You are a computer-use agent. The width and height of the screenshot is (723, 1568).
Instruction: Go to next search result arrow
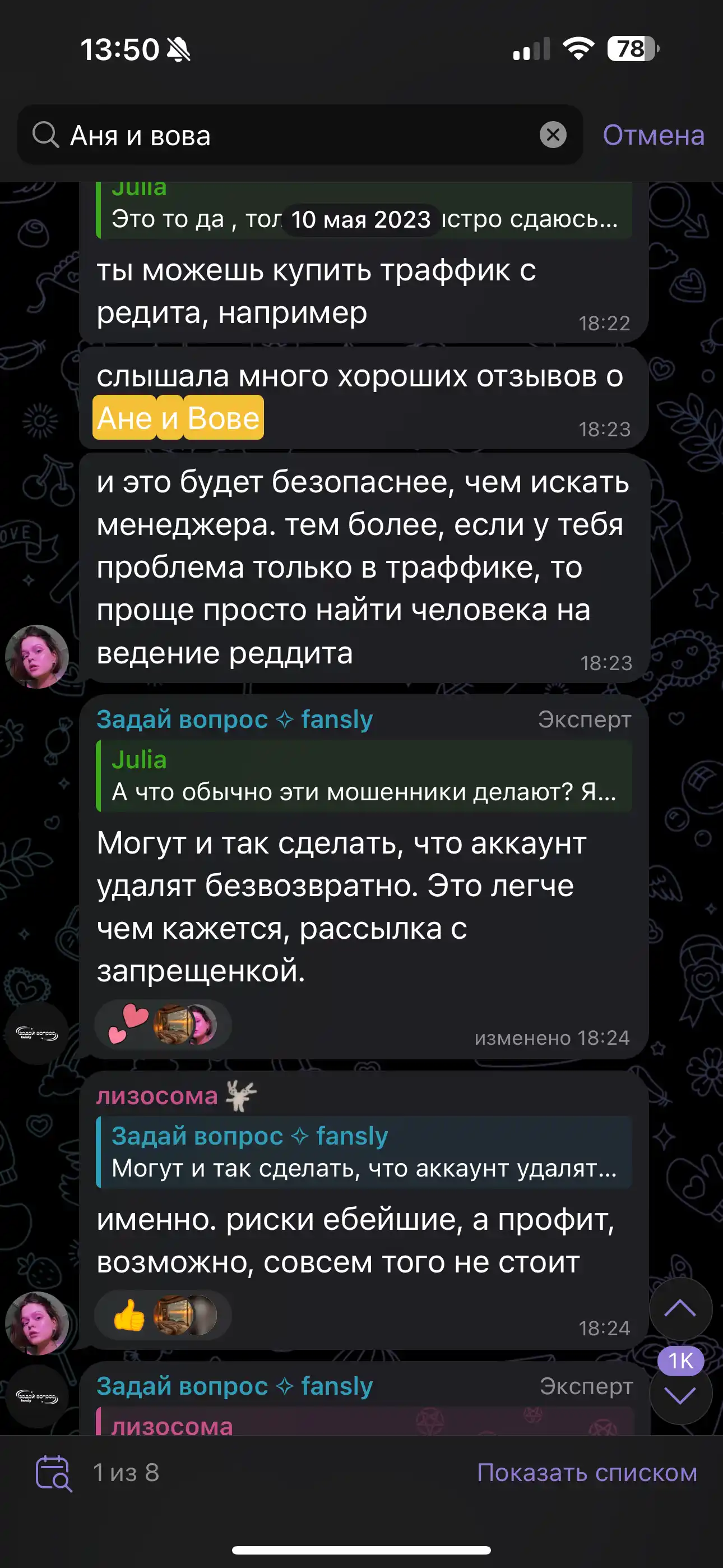pyautogui.click(x=680, y=1395)
